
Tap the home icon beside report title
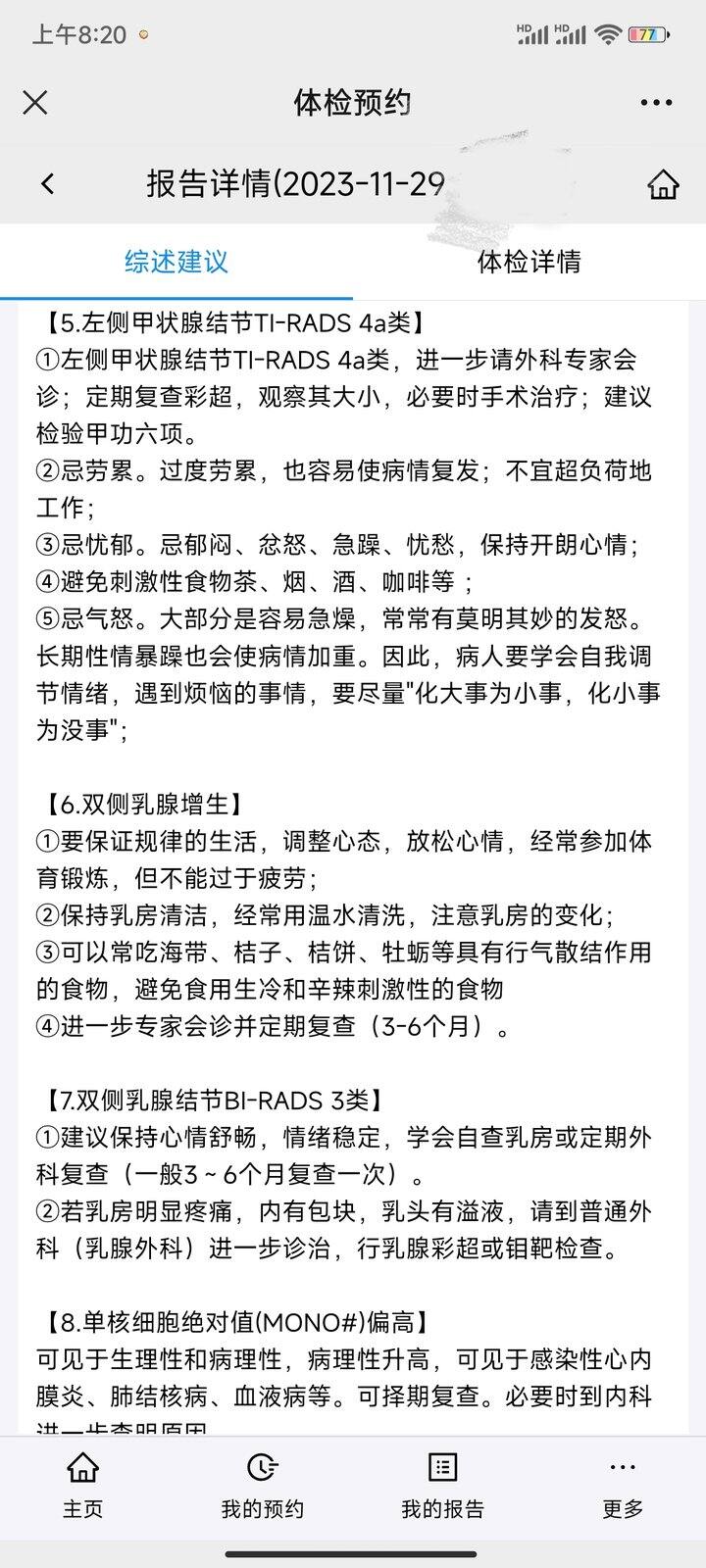[x=663, y=184]
